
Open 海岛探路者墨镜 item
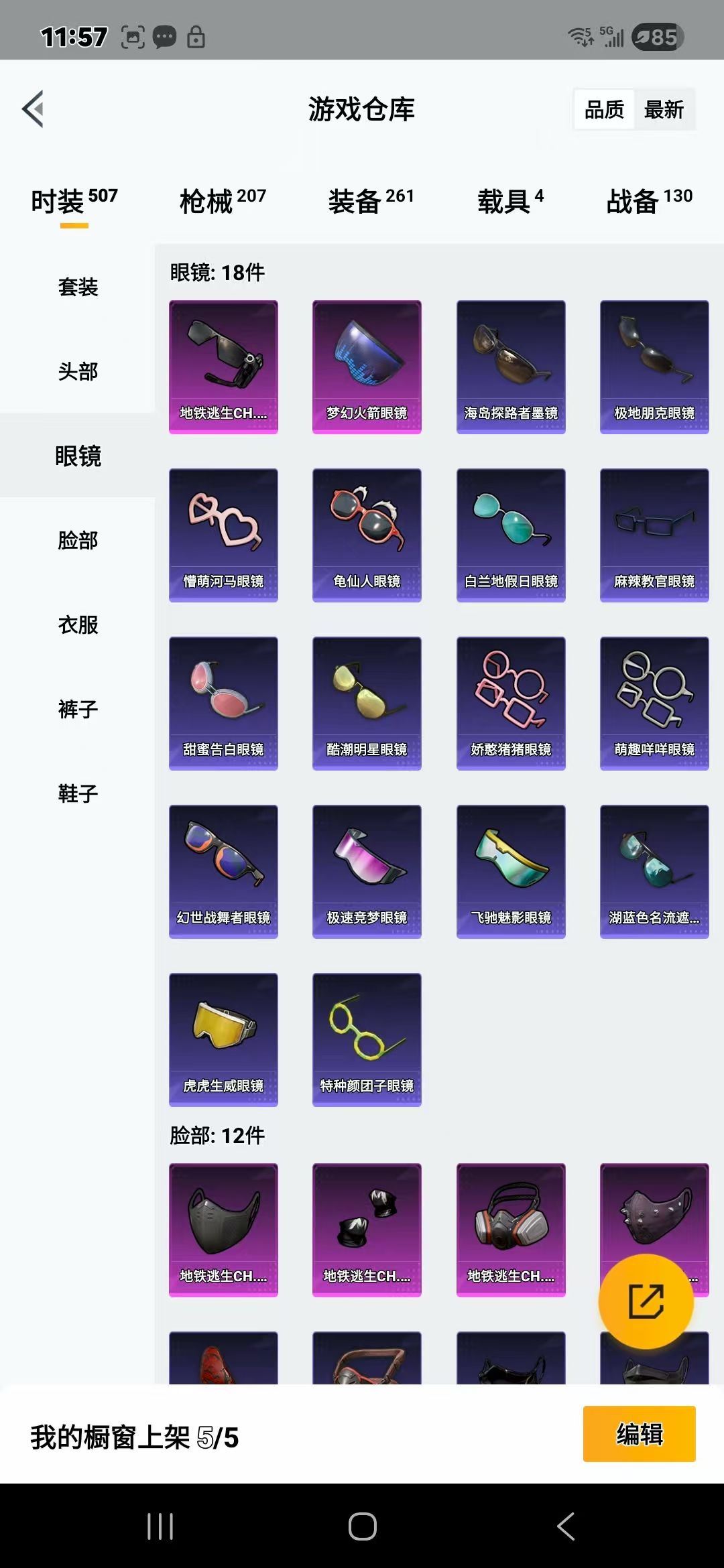[x=511, y=367]
